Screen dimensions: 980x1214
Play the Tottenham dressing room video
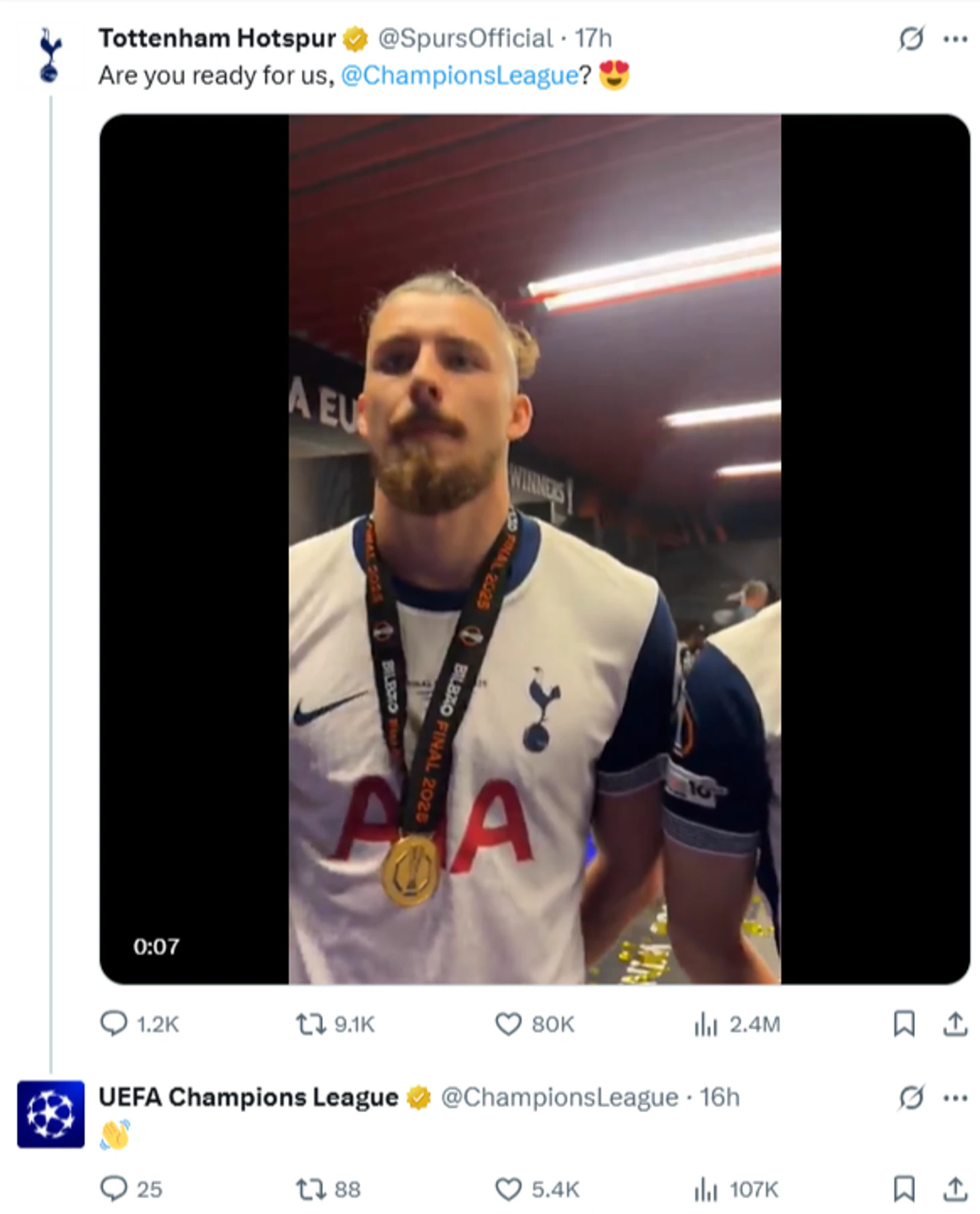click(534, 549)
